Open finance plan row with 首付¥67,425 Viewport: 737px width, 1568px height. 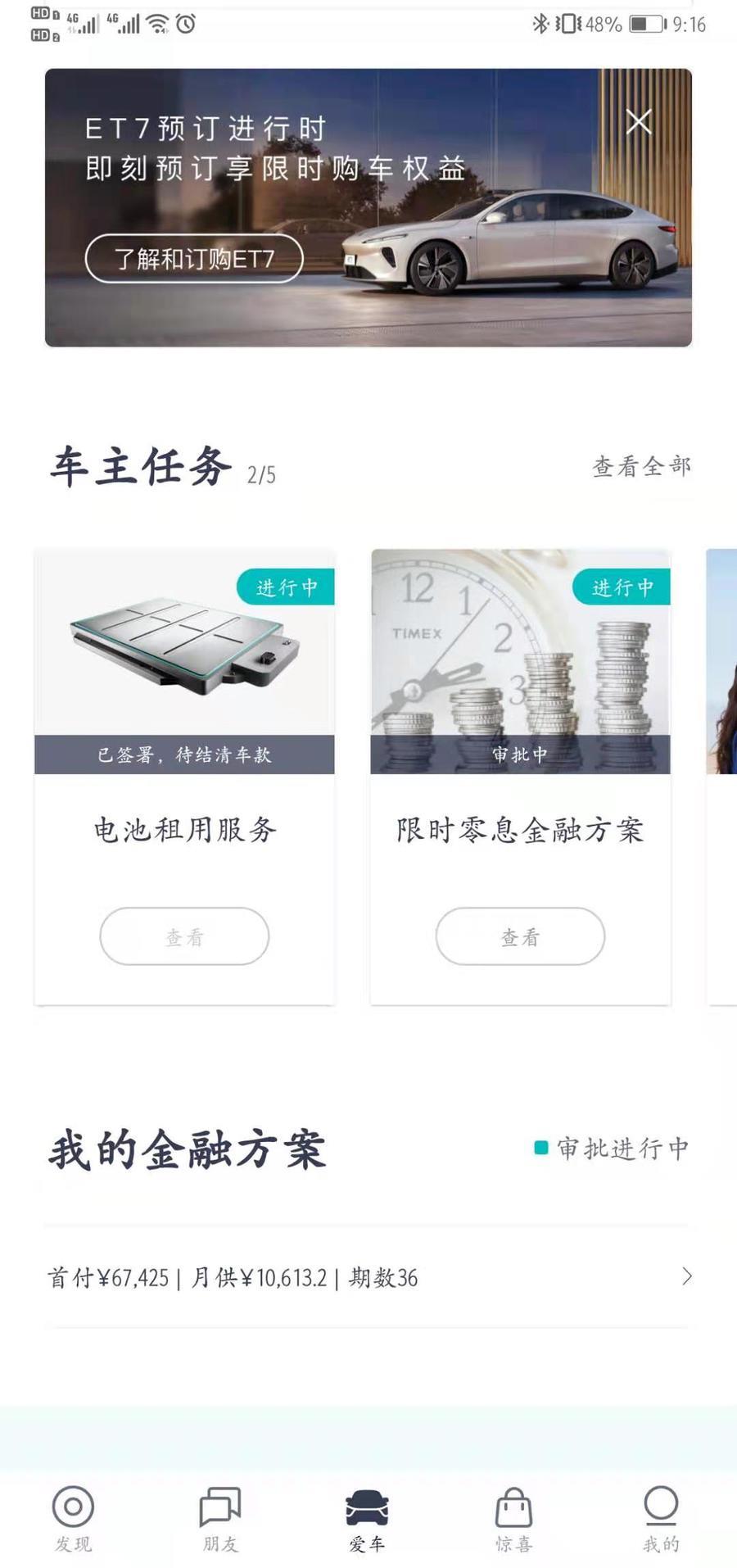pos(368,1277)
